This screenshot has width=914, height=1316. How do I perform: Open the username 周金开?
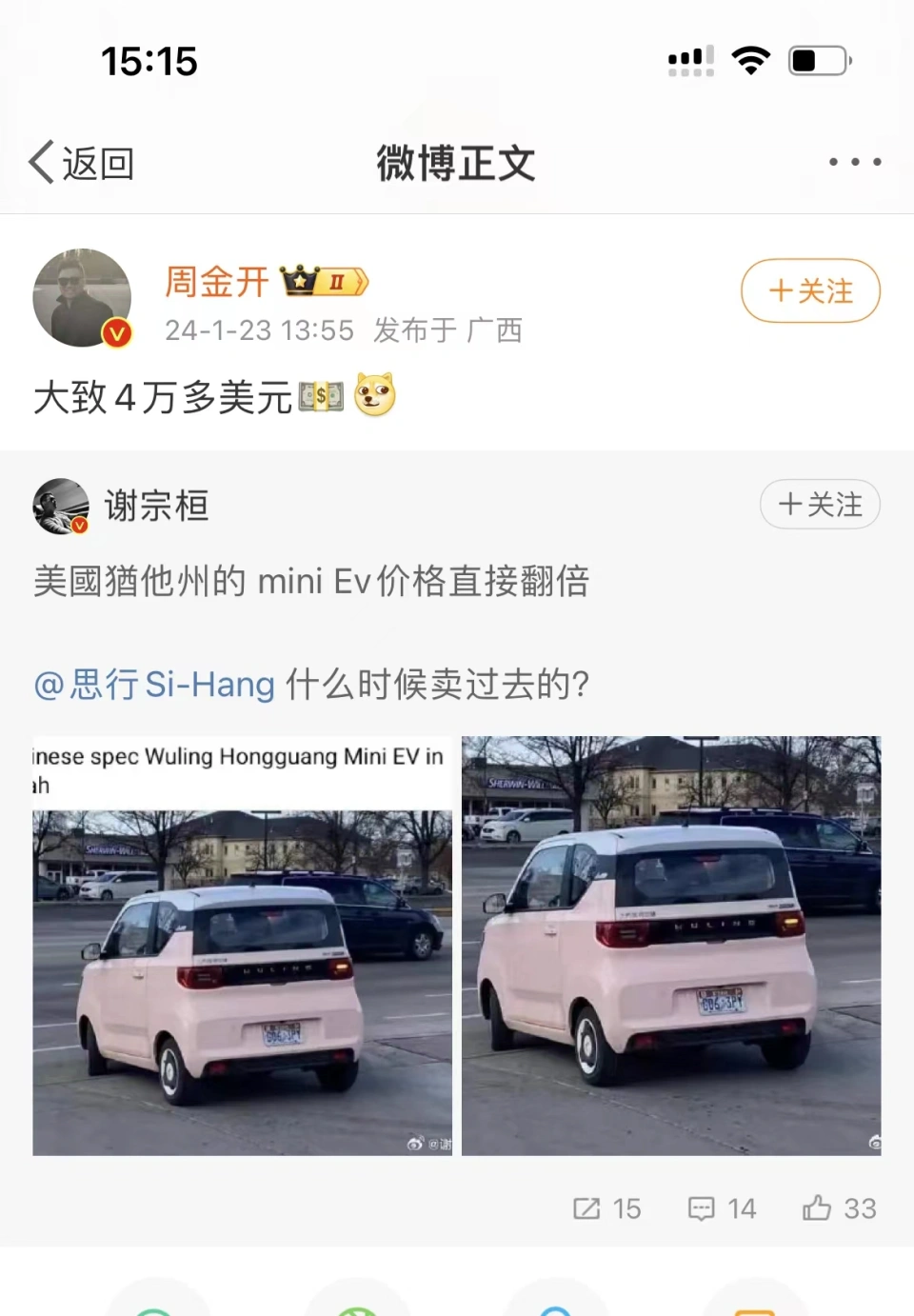pos(216,282)
